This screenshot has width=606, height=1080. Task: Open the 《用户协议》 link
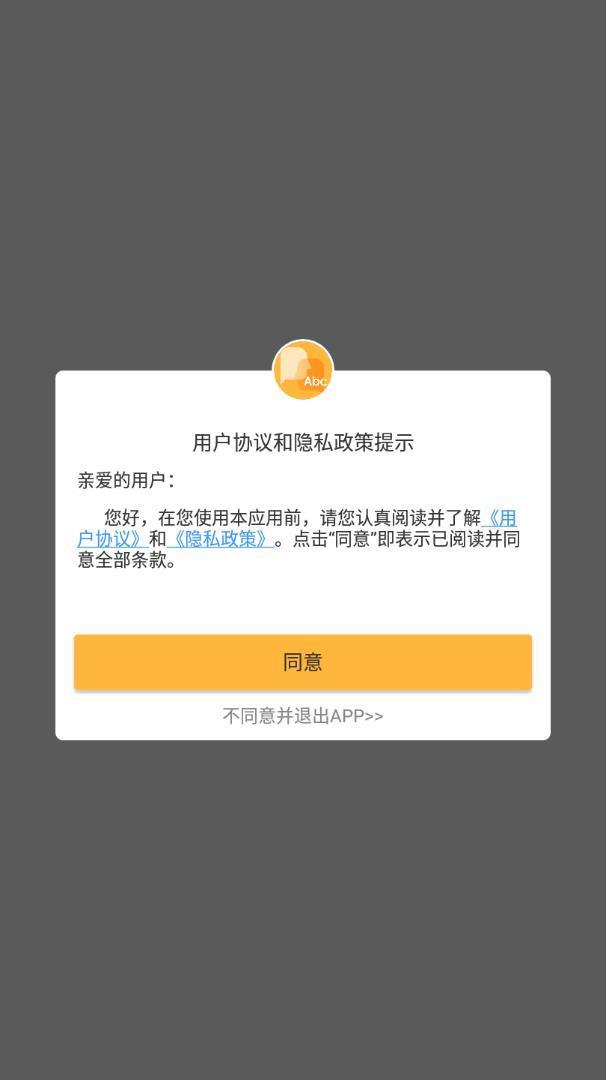110,540
